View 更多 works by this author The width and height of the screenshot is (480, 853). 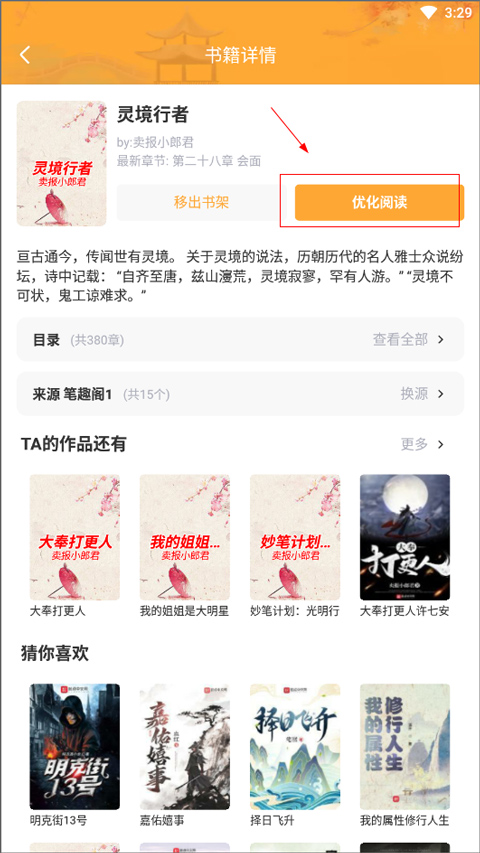coord(422,444)
